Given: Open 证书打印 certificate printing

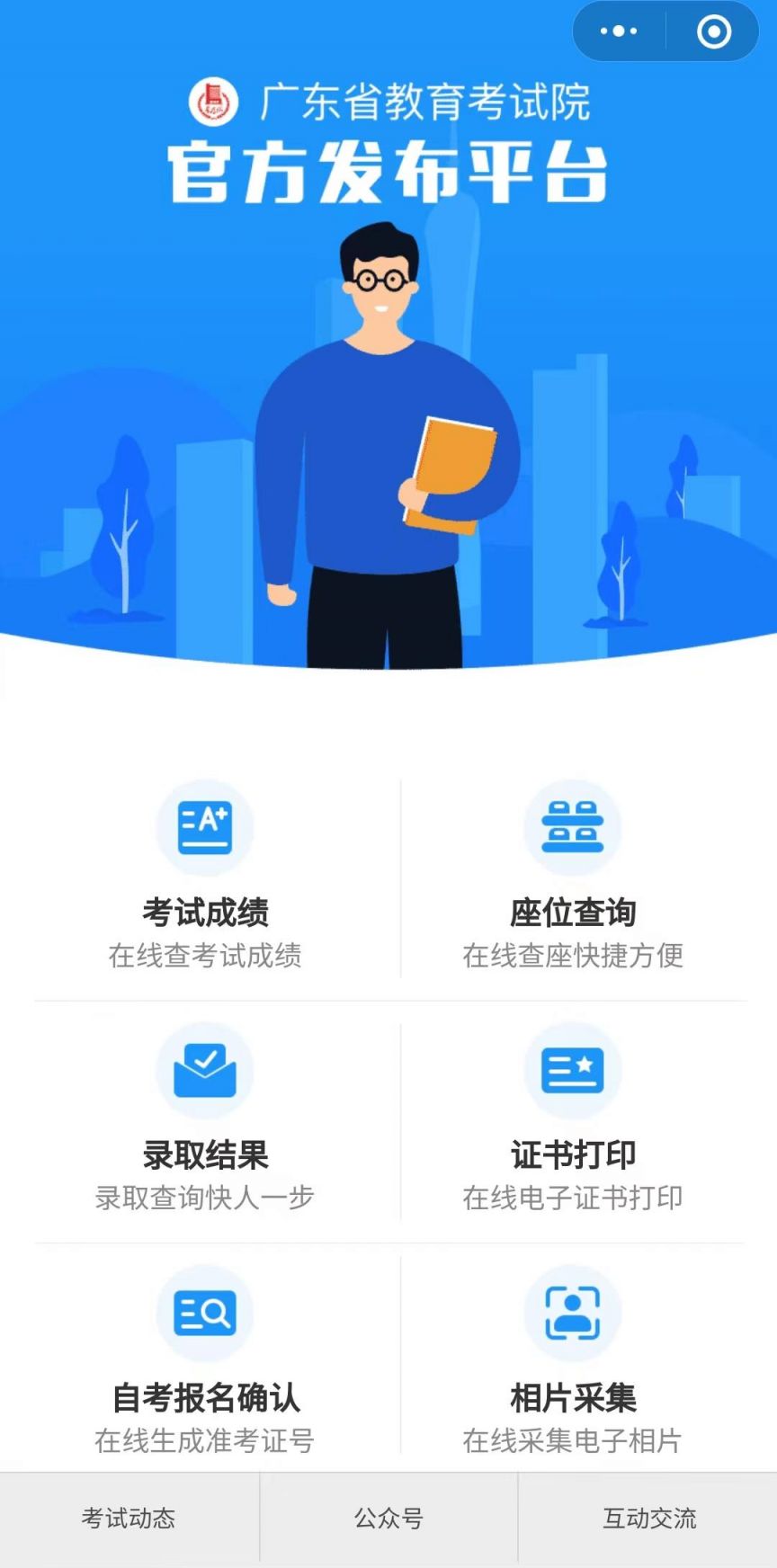Looking at the screenshot, I should pos(573,1118).
